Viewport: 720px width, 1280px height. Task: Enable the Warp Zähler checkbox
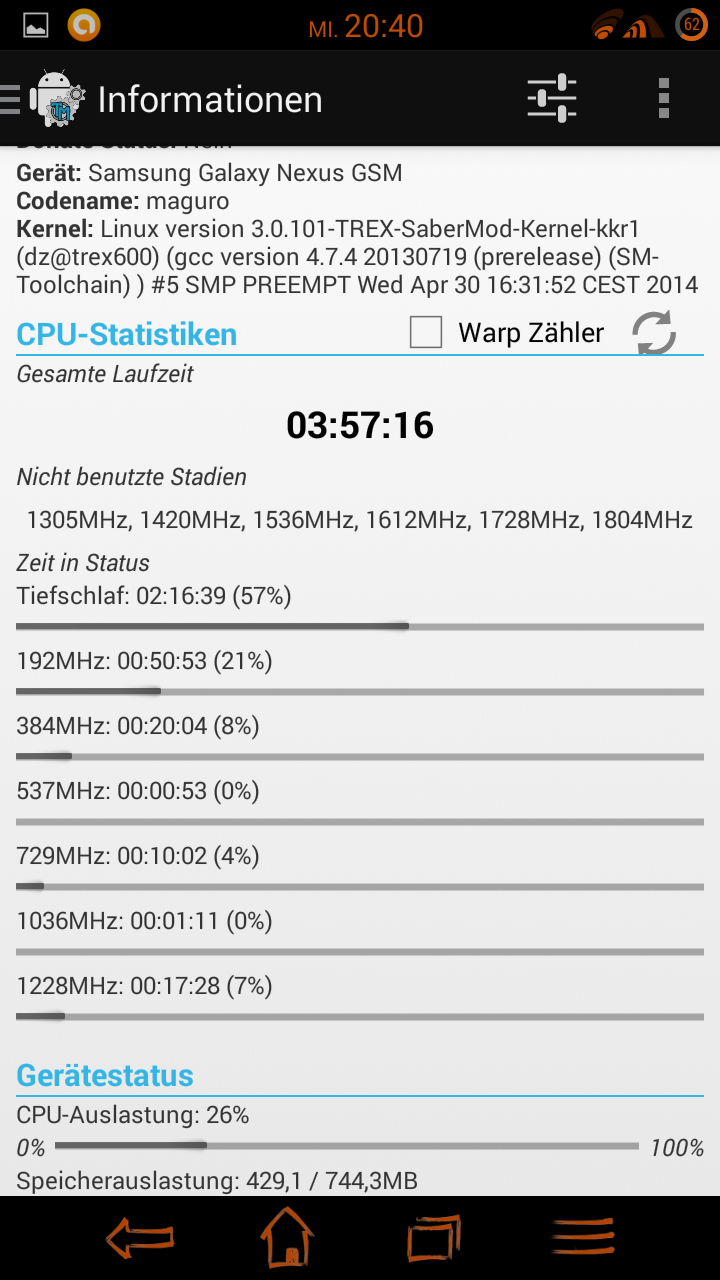pos(426,332)
